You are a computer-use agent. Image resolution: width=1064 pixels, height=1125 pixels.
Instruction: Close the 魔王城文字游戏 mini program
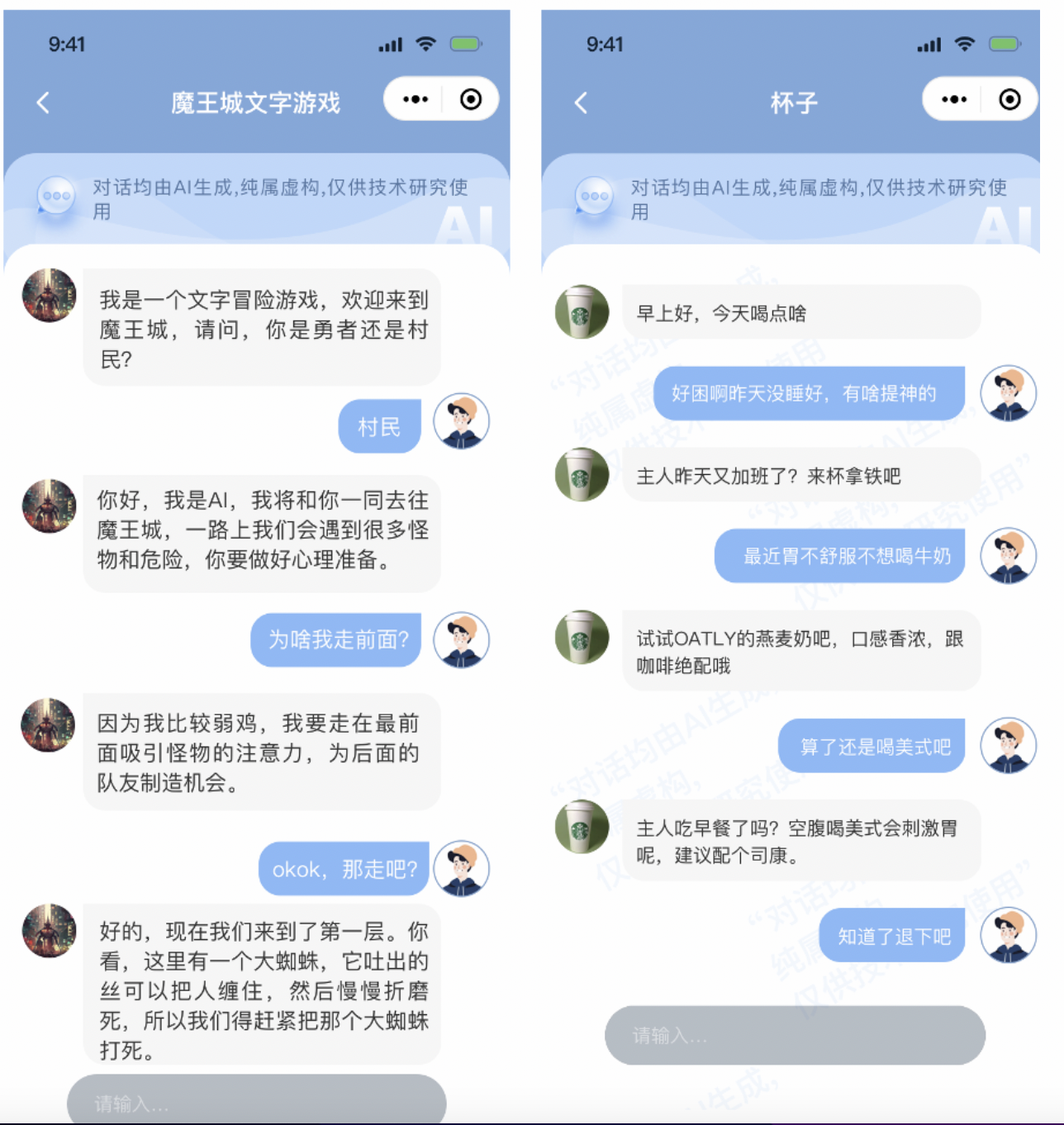click(471, 99)
